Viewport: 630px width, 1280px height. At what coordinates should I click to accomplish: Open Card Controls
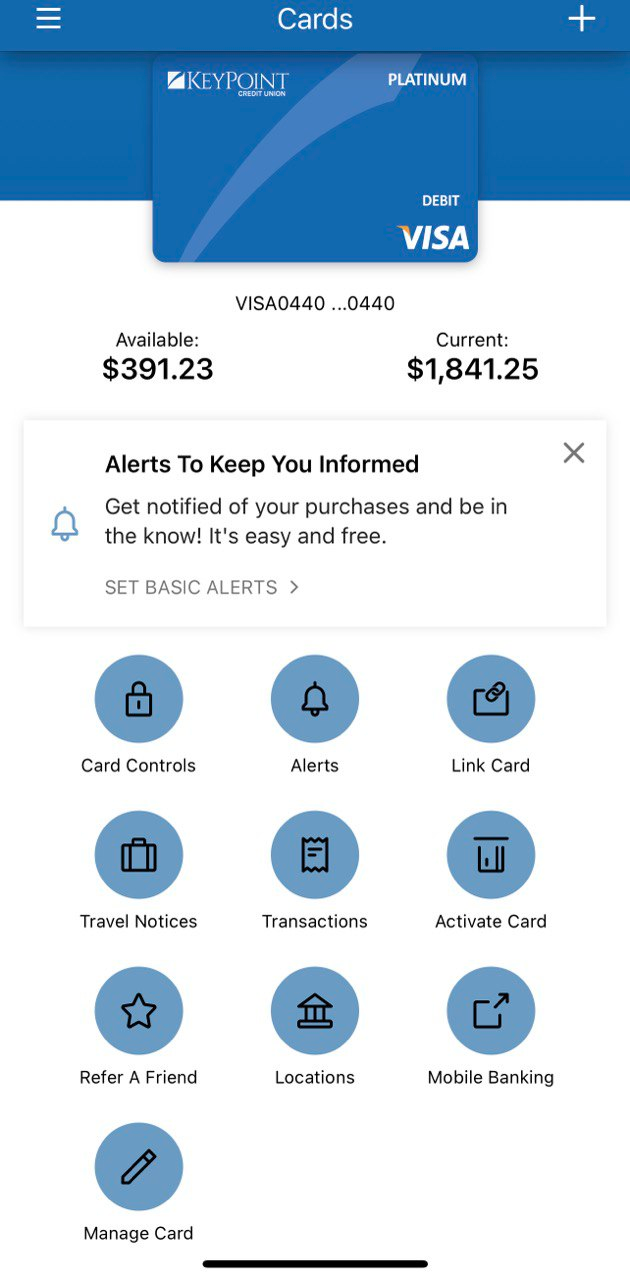pyautogui.click(x=139, y=700)
